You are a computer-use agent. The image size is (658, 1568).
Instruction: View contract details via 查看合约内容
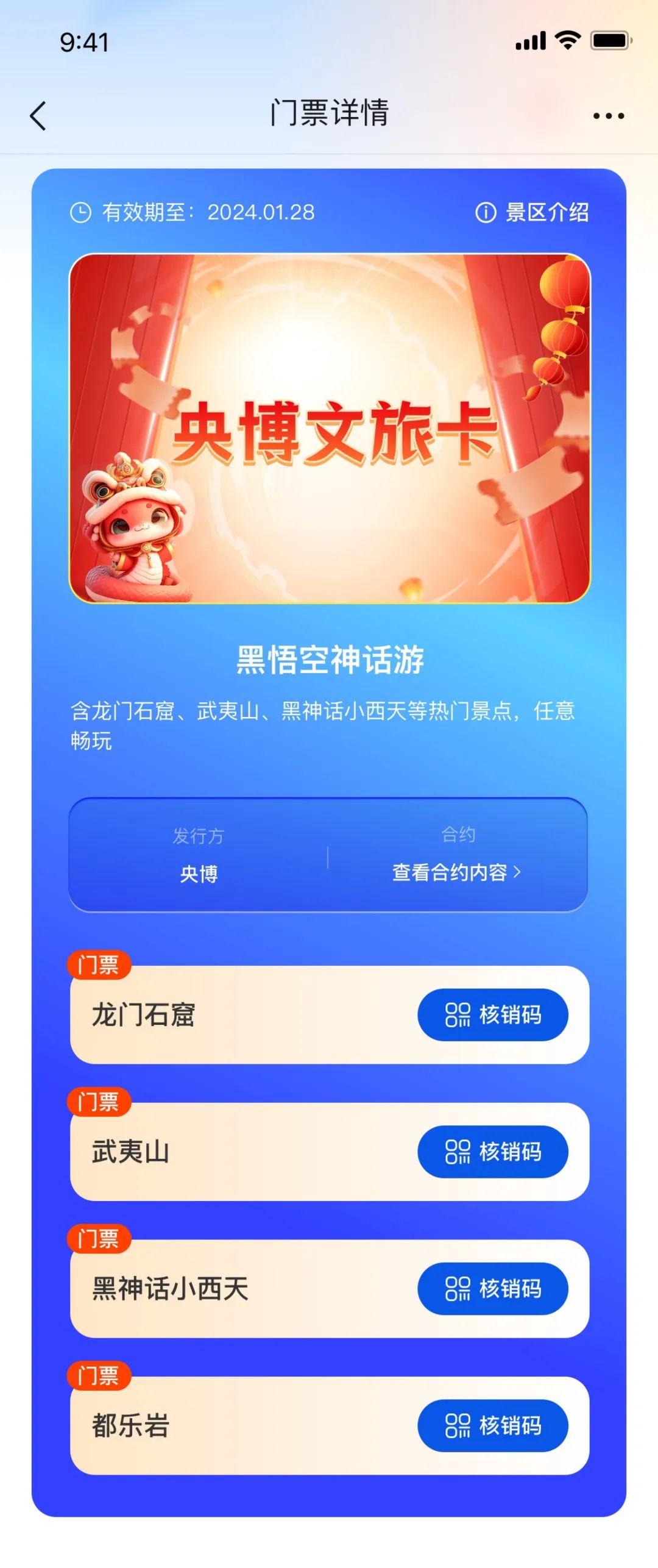[x=456, y=872]
